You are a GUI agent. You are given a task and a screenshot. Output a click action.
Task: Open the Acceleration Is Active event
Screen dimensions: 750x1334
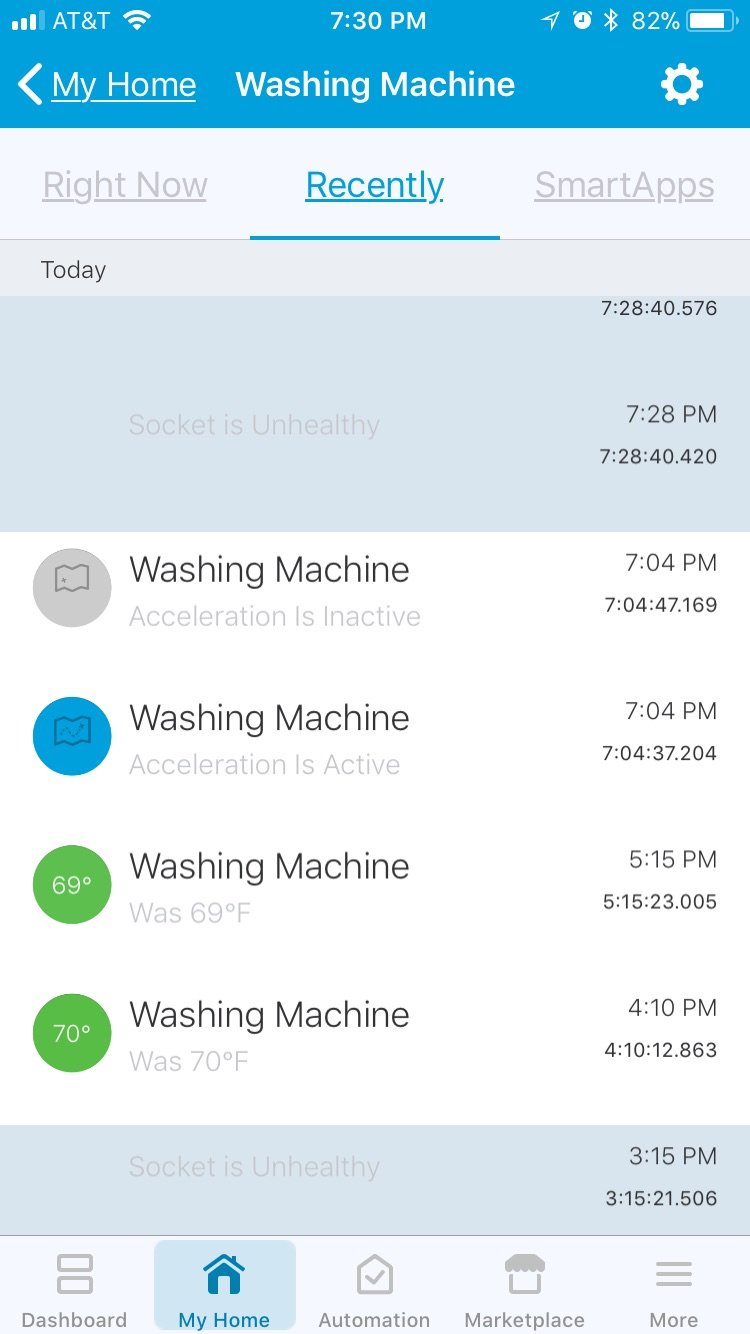[375, 737]
